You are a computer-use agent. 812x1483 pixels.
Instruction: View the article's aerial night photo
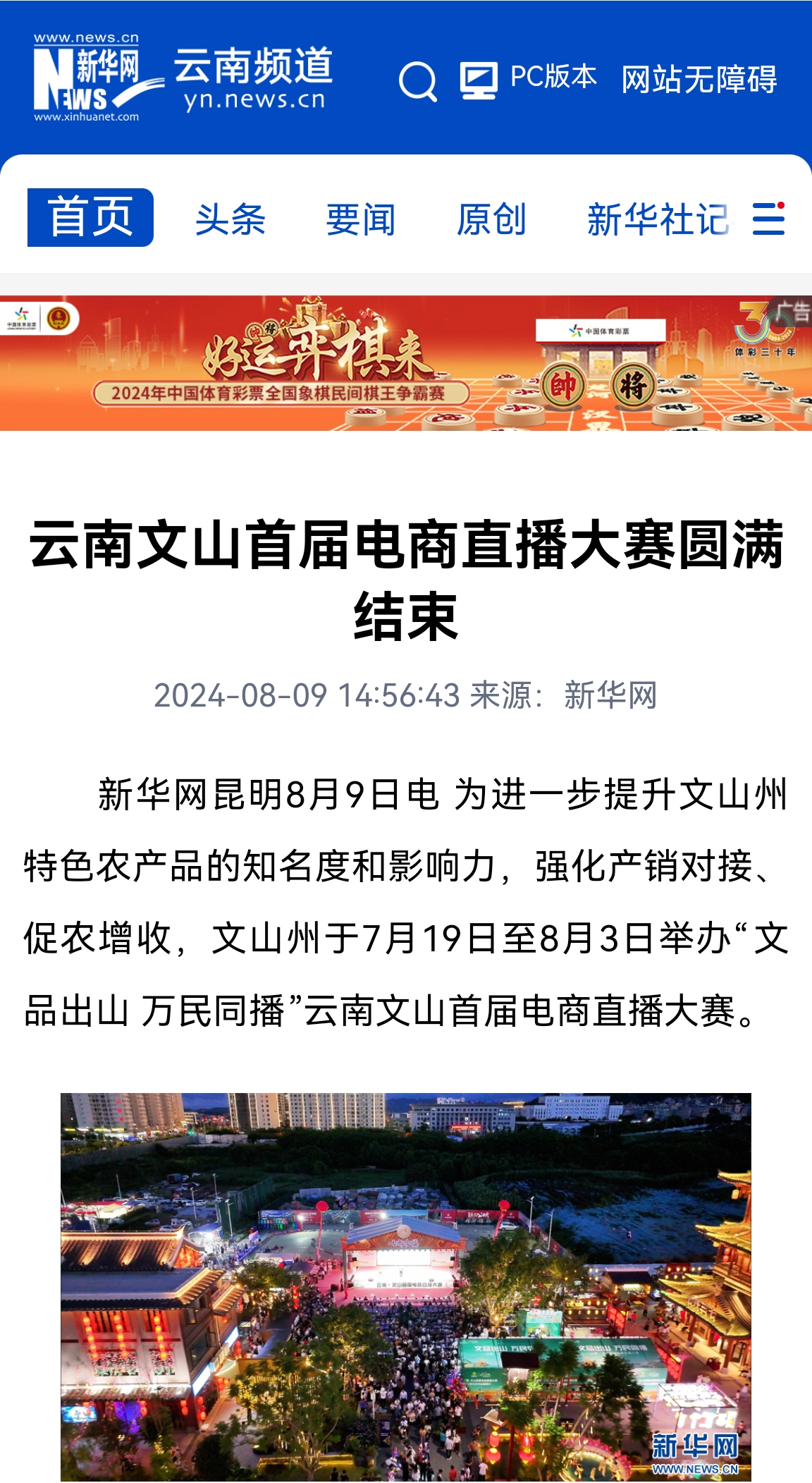point(406,1286)
